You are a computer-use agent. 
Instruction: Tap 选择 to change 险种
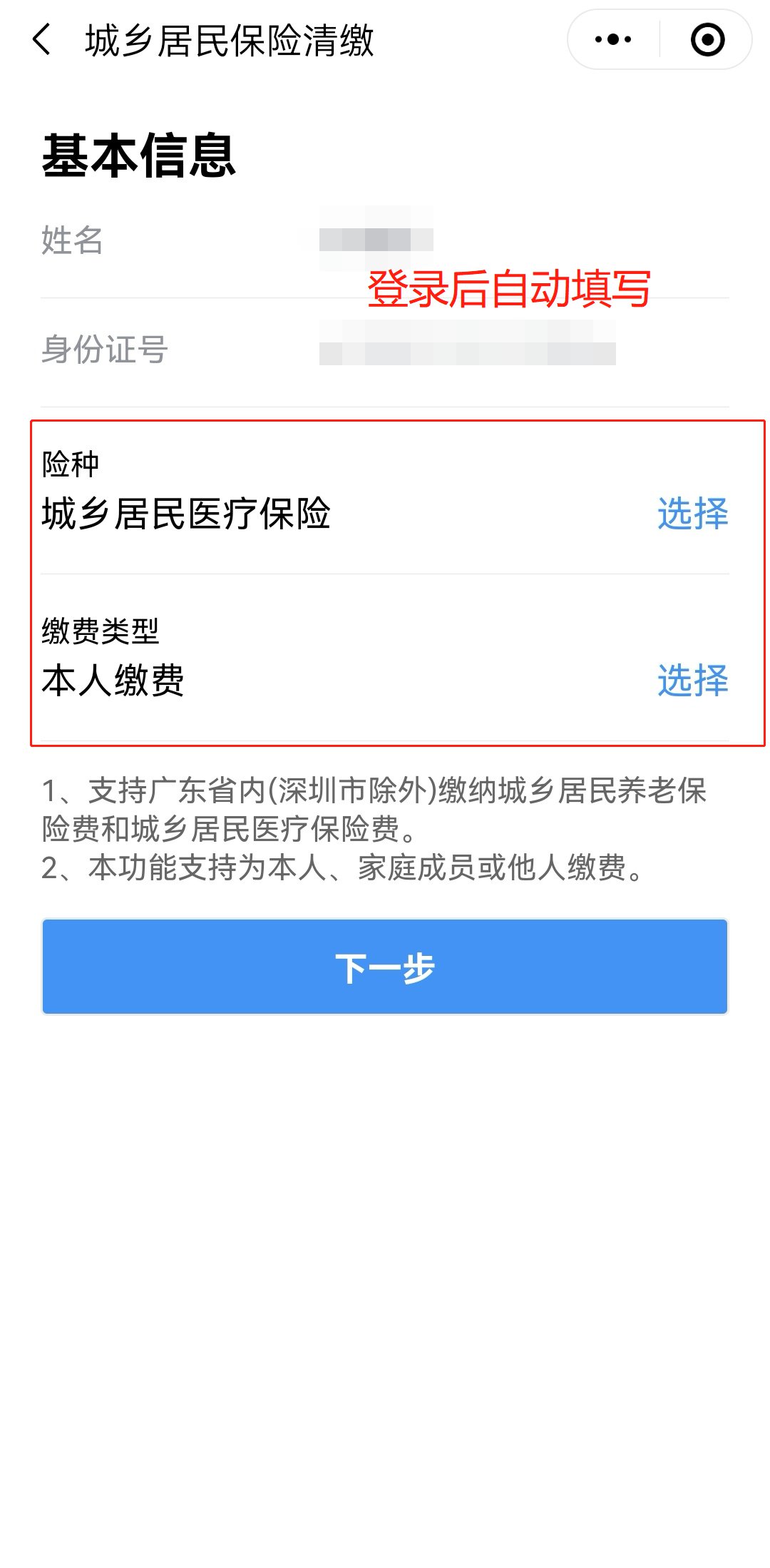pos(692,514)
